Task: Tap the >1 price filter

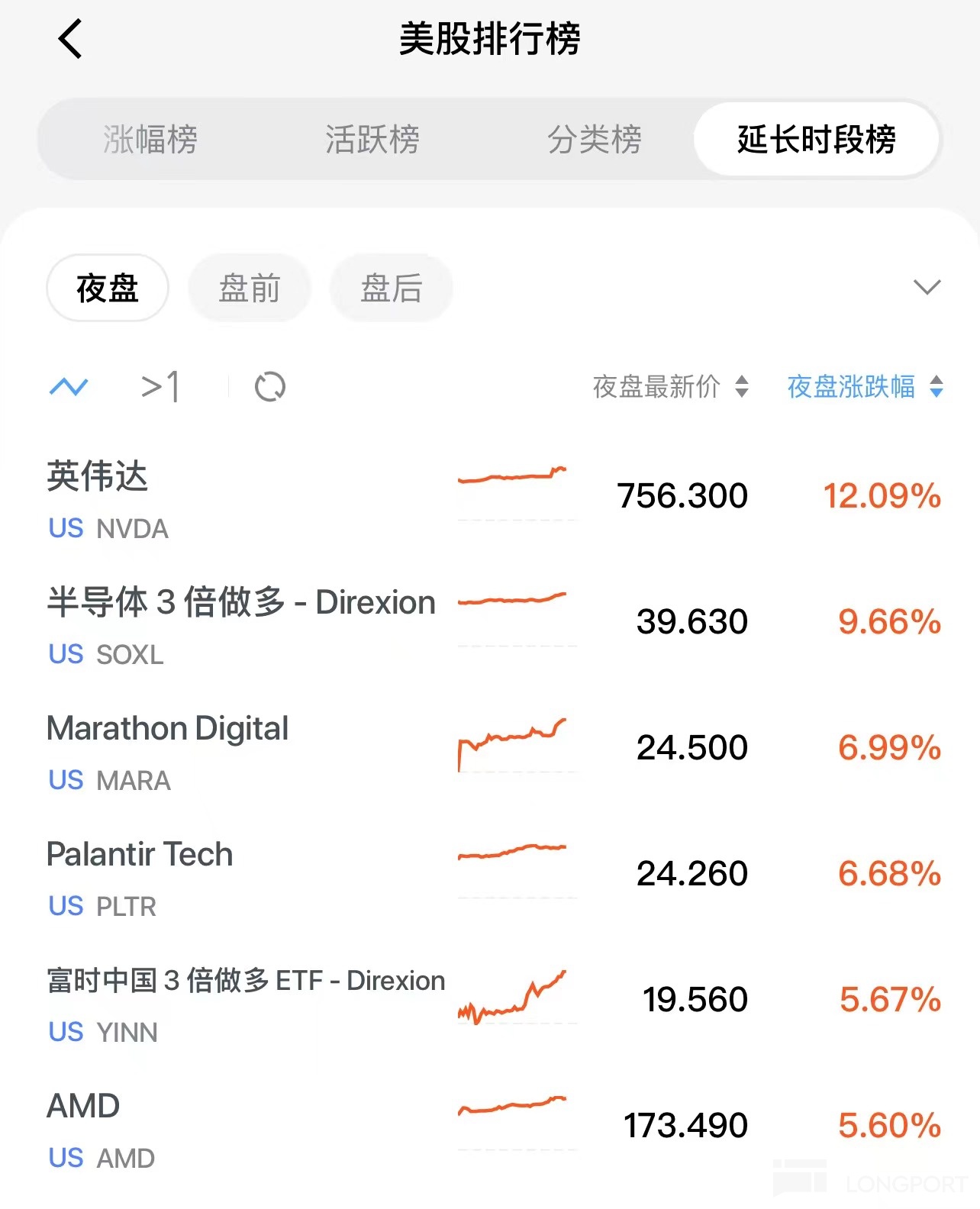Action: pyautogui.click(x=160, y=387)
